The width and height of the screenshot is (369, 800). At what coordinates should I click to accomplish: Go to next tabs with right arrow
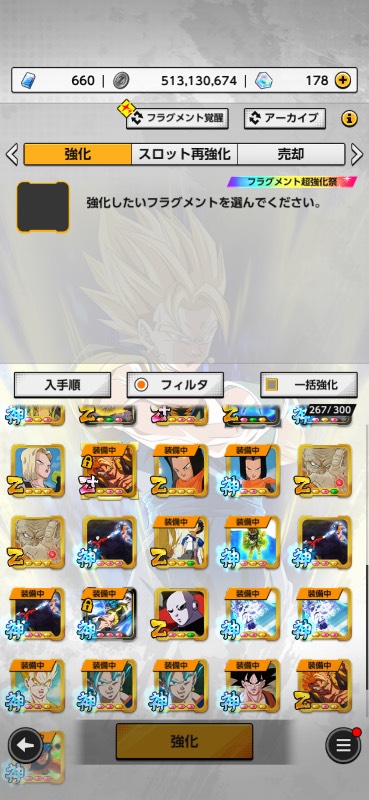pyautogui.click(x=357, y=154)
